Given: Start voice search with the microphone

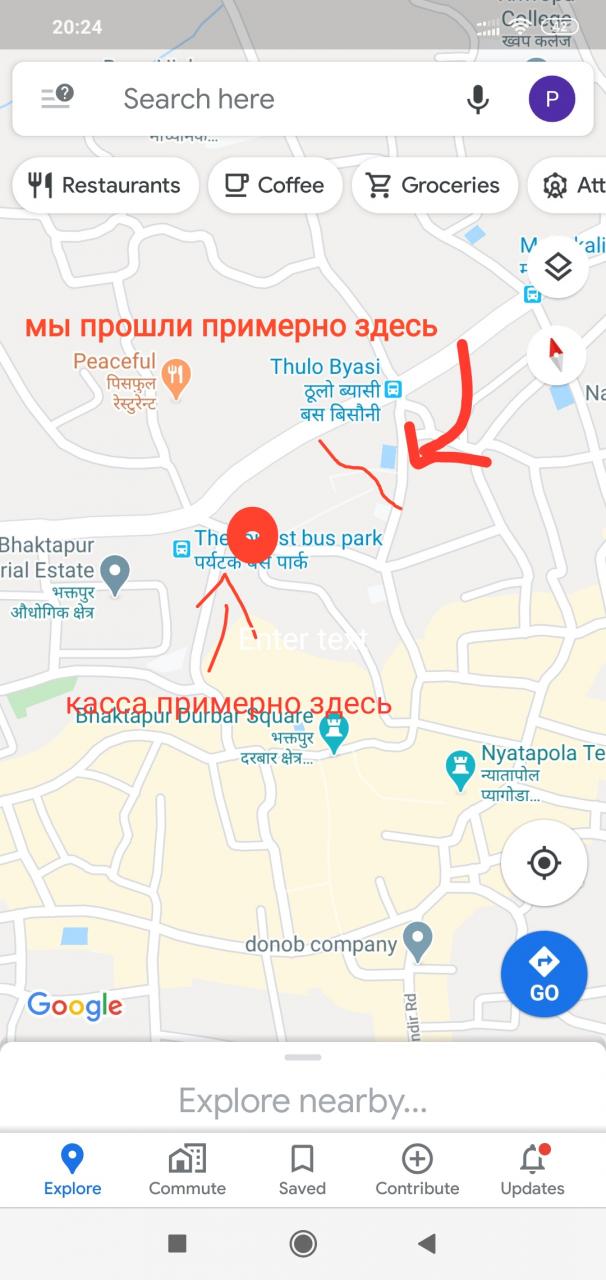Looking at the screenshot, I should click(x=478, y=99).
